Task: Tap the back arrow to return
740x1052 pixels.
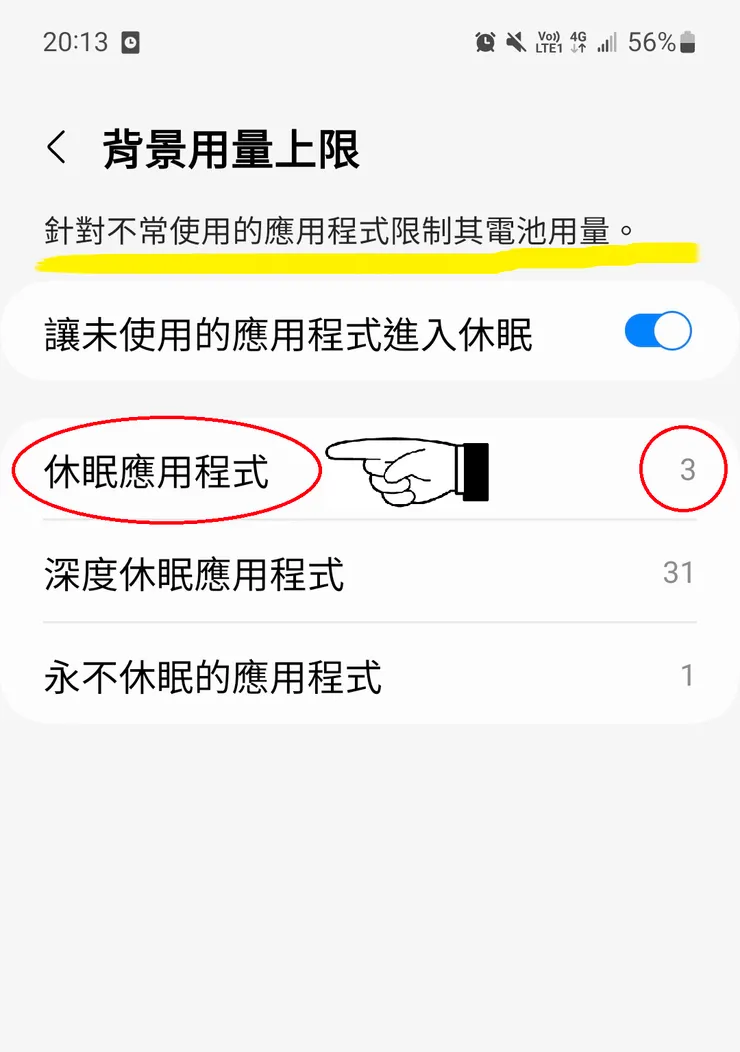Action: [56, 144]
